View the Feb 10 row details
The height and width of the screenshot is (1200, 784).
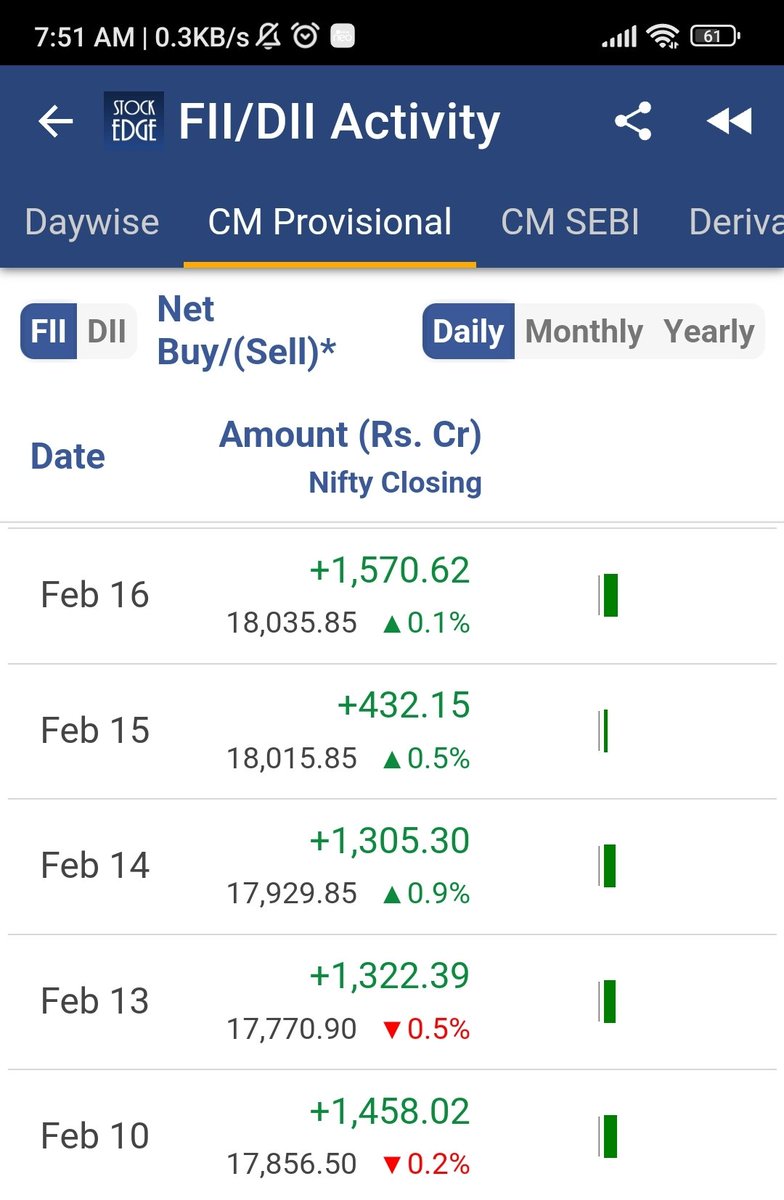[392, 1136]
